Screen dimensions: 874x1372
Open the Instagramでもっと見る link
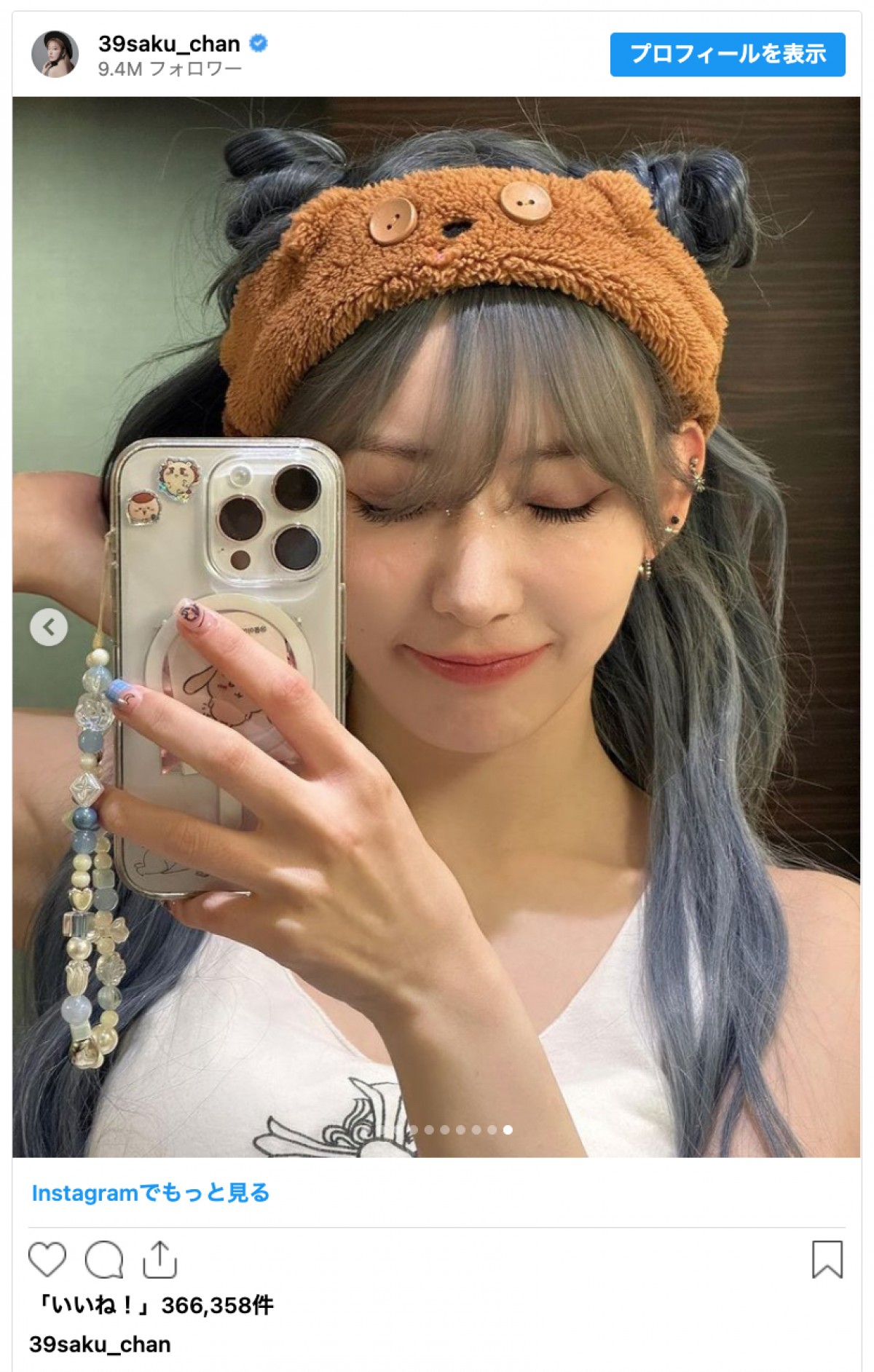(150, 1193)
